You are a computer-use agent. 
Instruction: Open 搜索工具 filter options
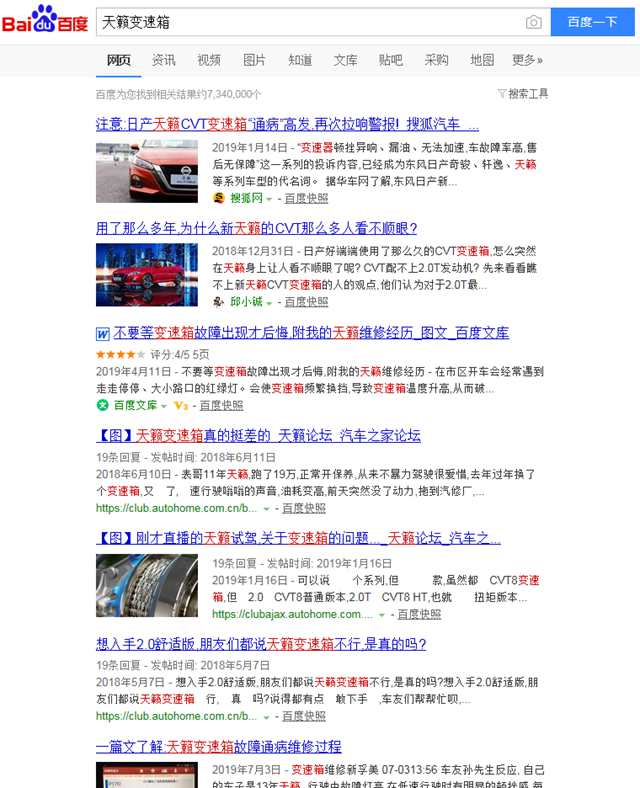pyautogui.click(x=523, y=94)
